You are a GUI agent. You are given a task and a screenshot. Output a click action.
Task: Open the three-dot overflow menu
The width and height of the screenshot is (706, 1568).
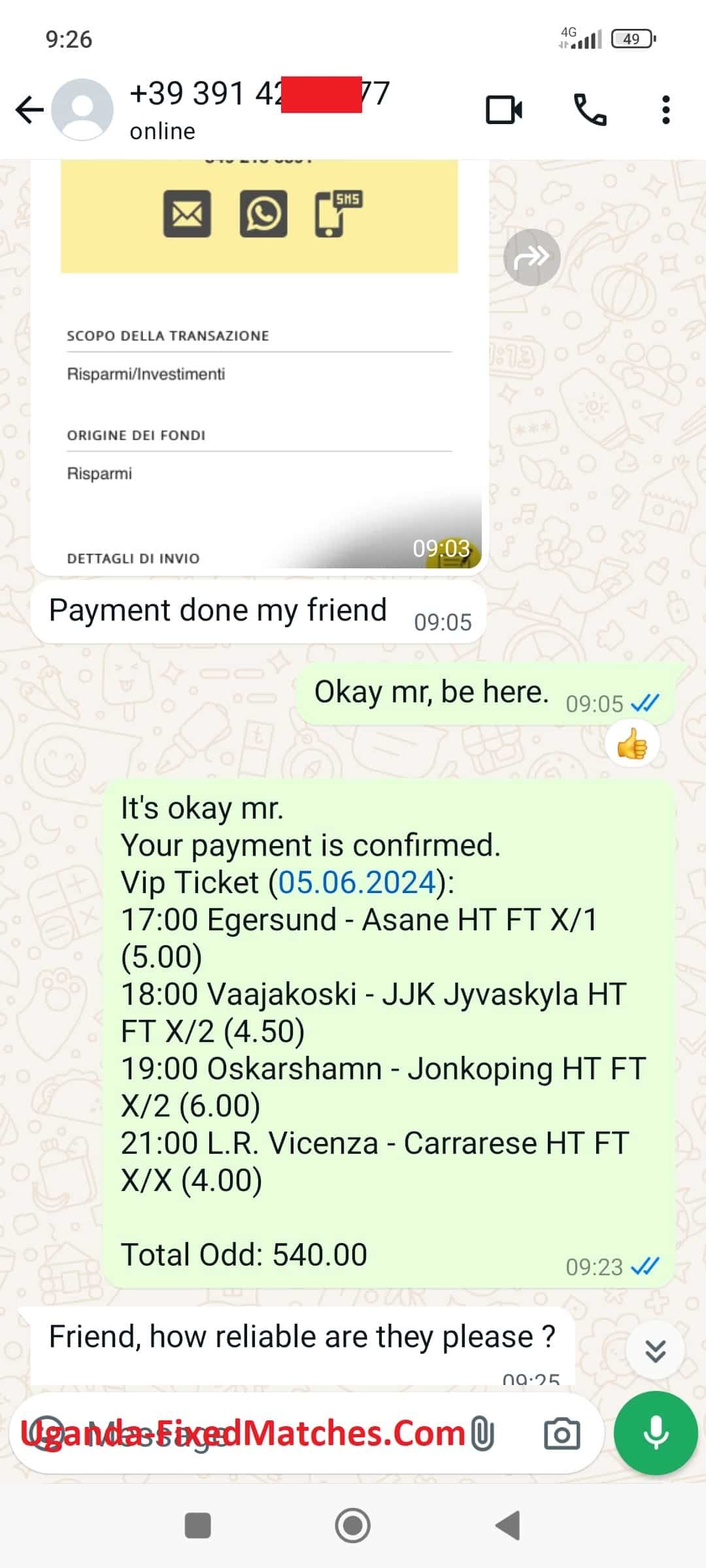(x=665, y=110)
